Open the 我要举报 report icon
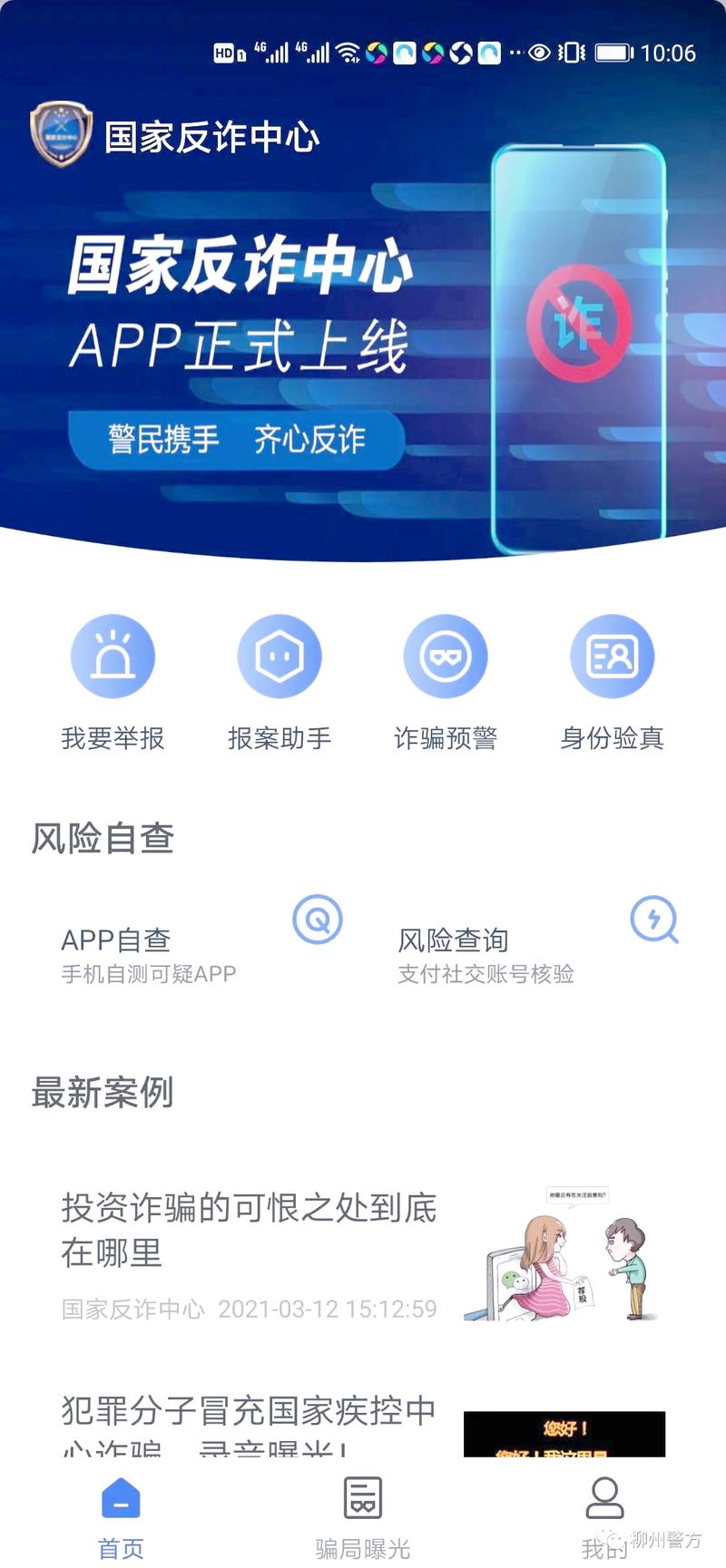The height and width of the screenshot is (1568, 726). coord(113,656)
